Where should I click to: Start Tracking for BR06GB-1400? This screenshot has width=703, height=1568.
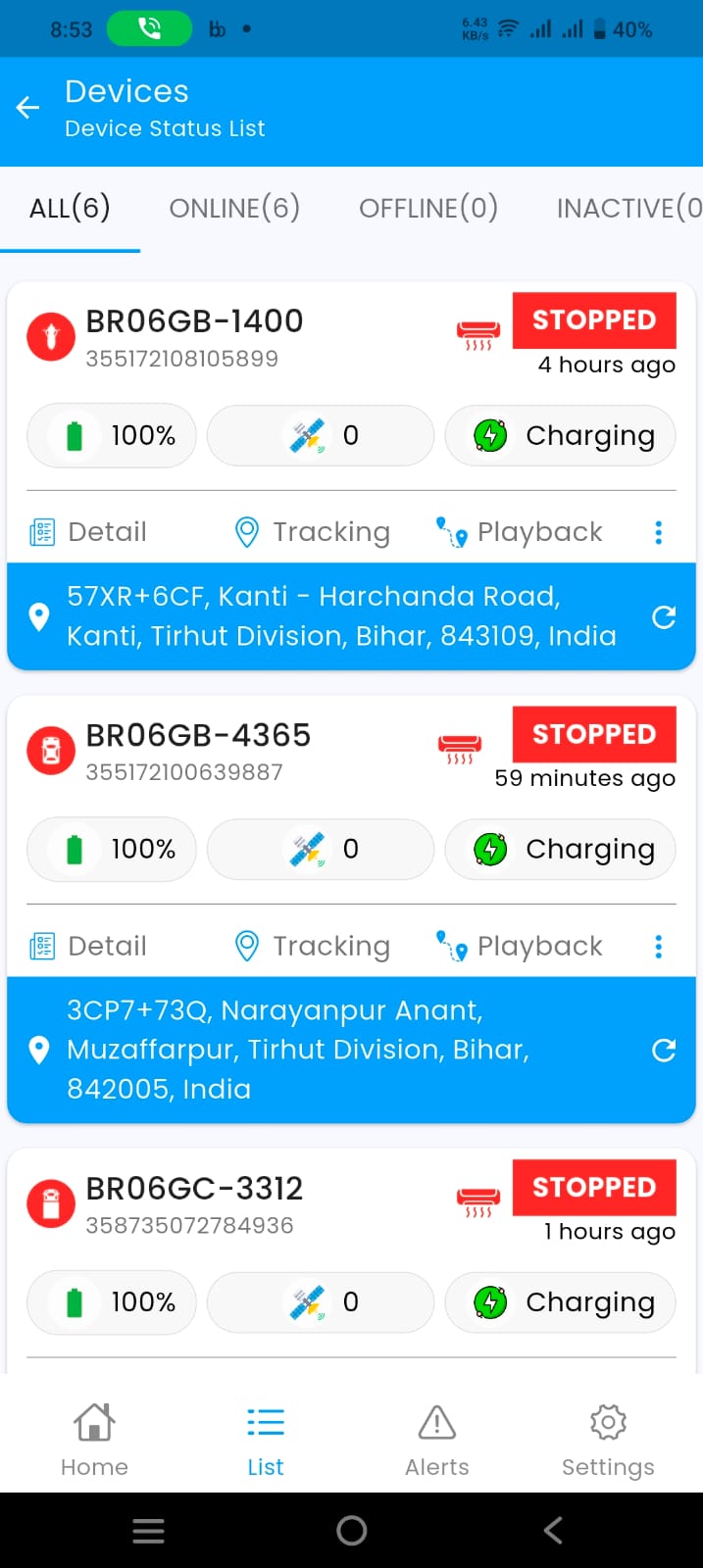tap(313, 532)
